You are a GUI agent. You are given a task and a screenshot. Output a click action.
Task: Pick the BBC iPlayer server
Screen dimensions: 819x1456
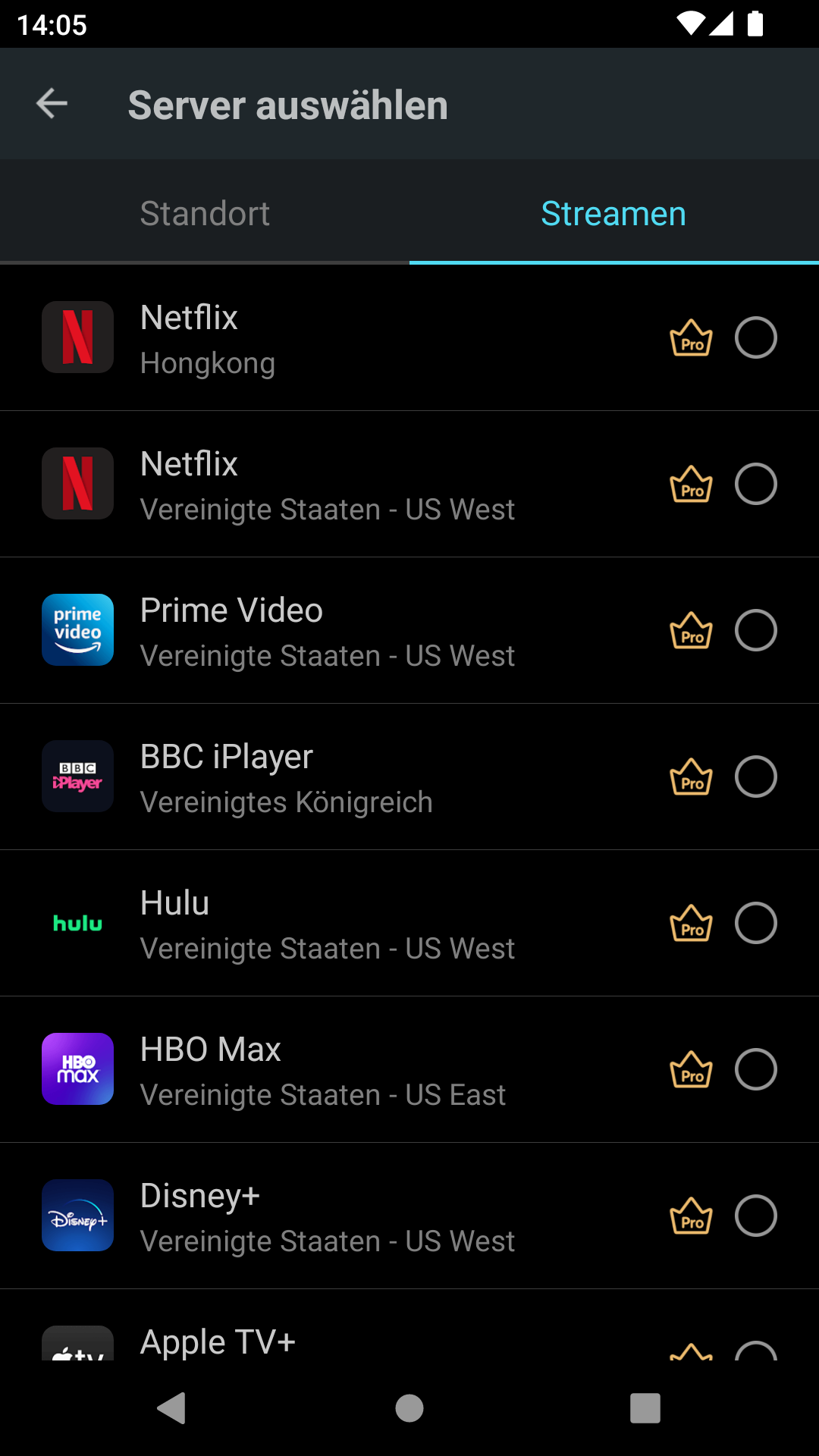click(x=409, y=777)
